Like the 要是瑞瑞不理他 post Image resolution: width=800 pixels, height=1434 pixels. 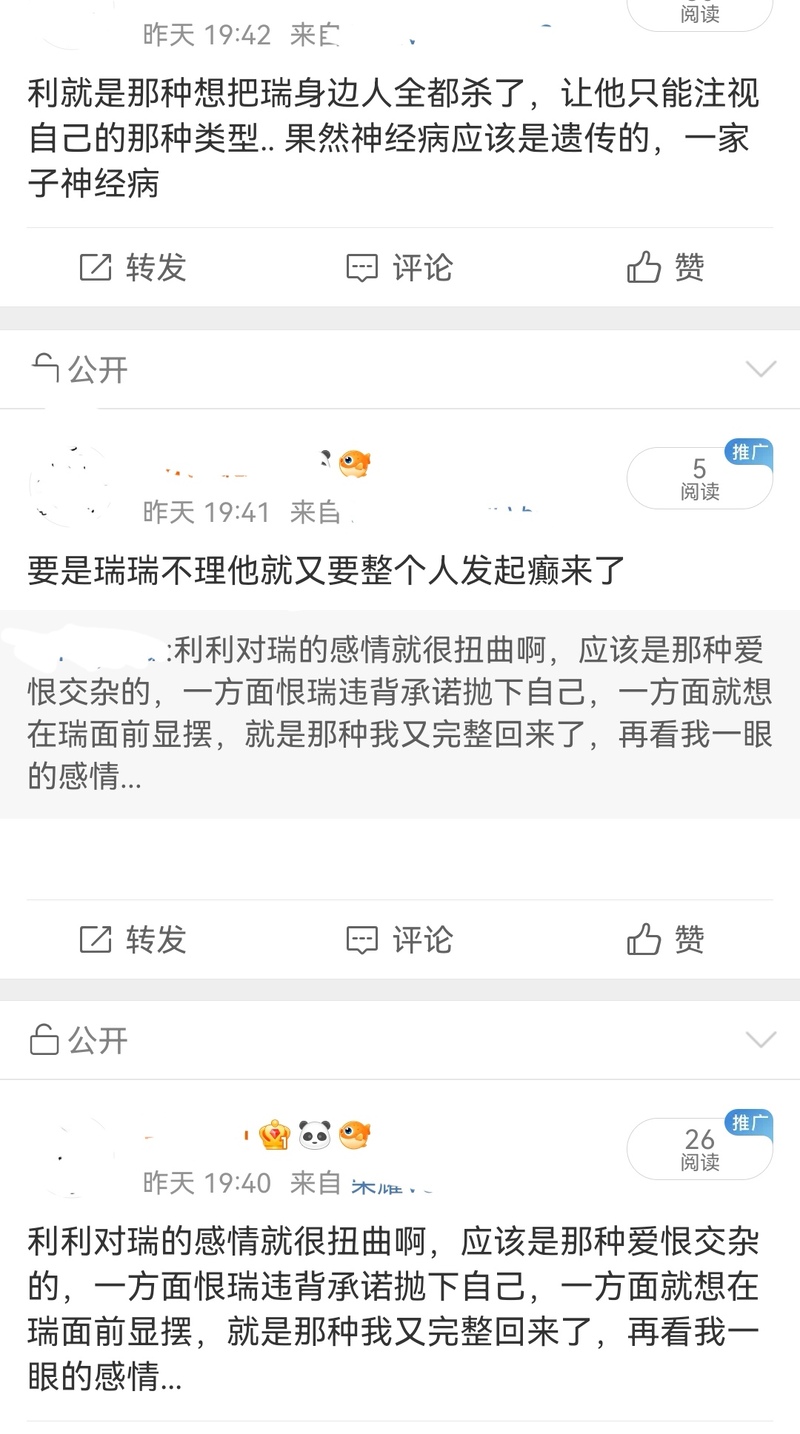[666, 939]
